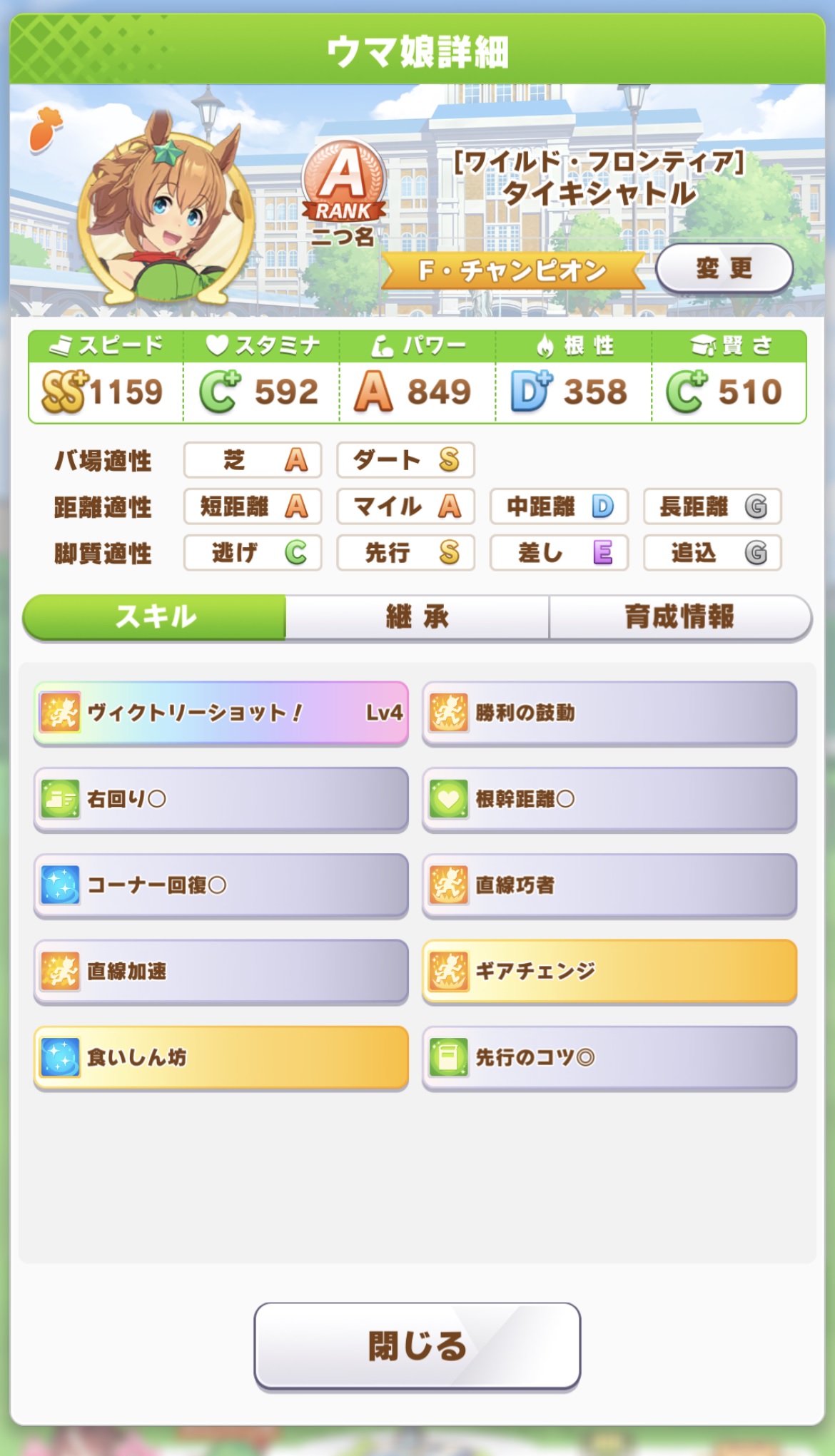The width and height of the screenshot is (835, 1456).
Task: Open the 直線巧者 skill info
Action: click(609, 885)
